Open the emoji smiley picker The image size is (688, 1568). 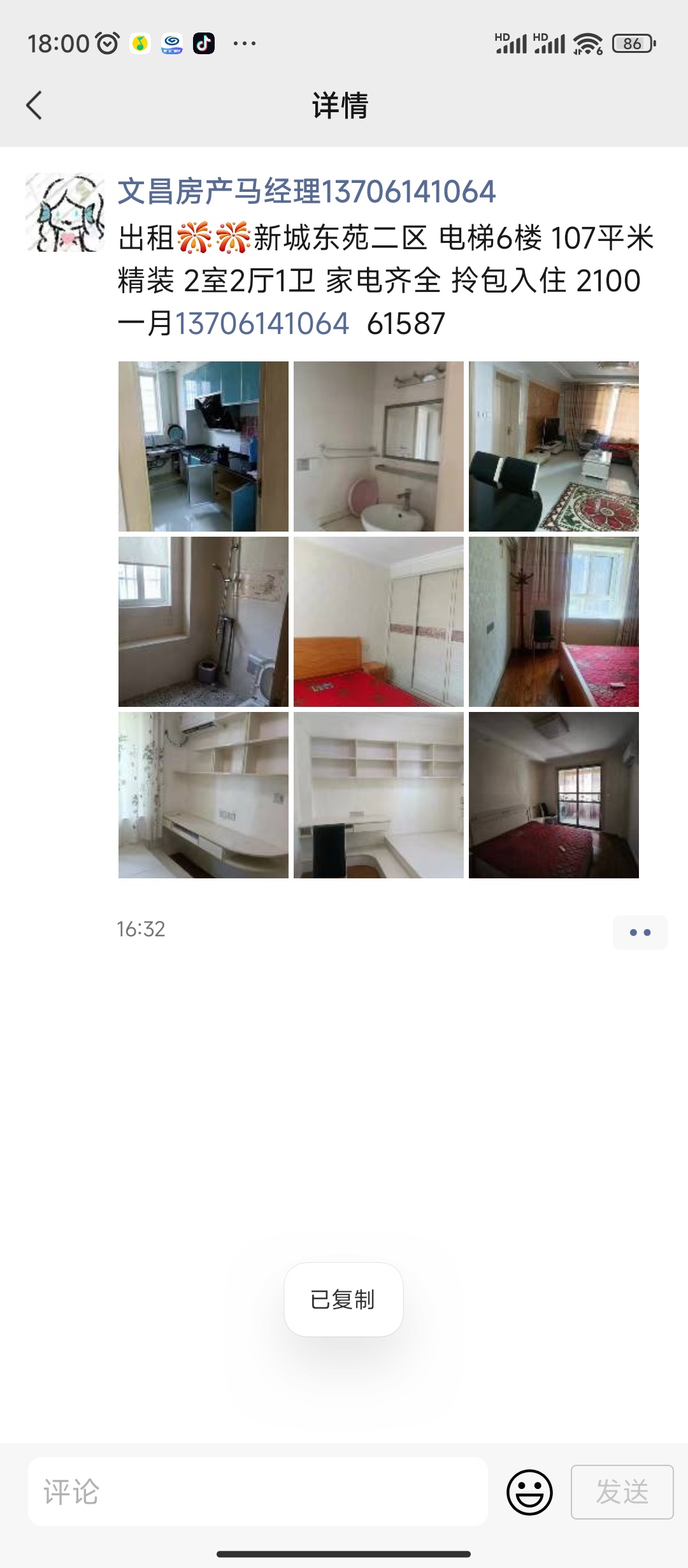click(x=529, y=1492)
